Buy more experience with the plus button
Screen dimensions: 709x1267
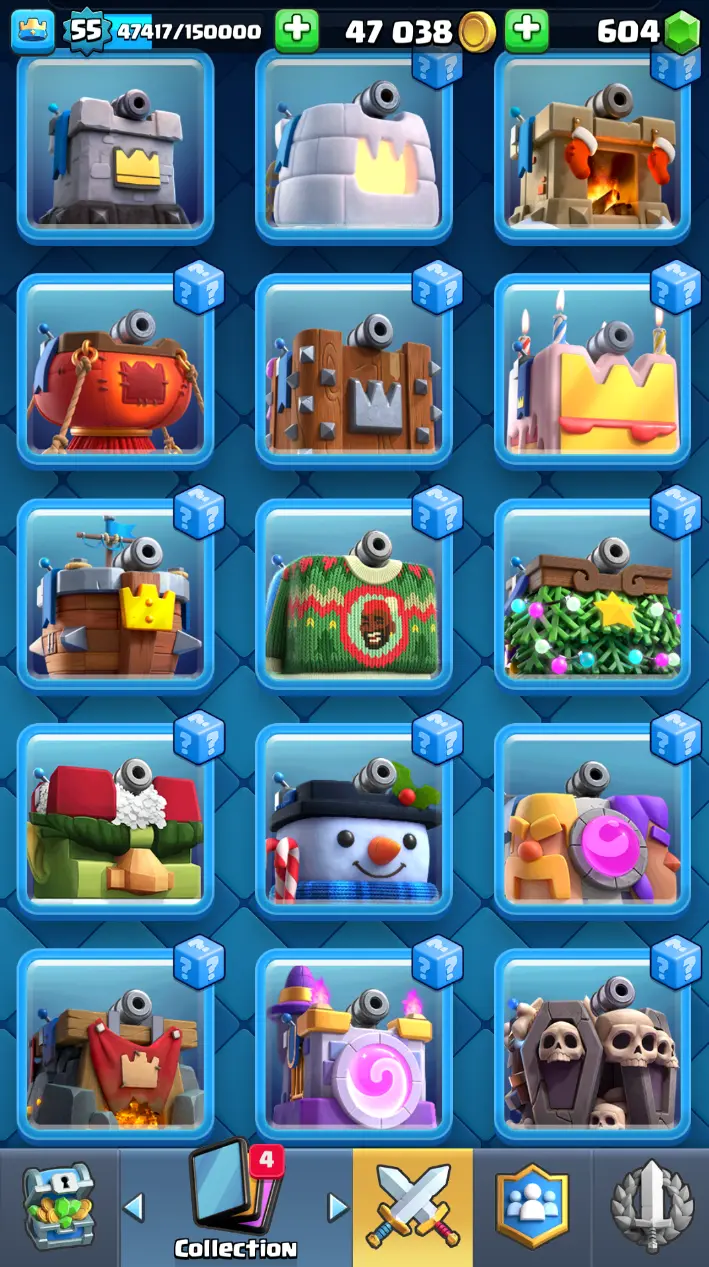[x=296, y=31]
